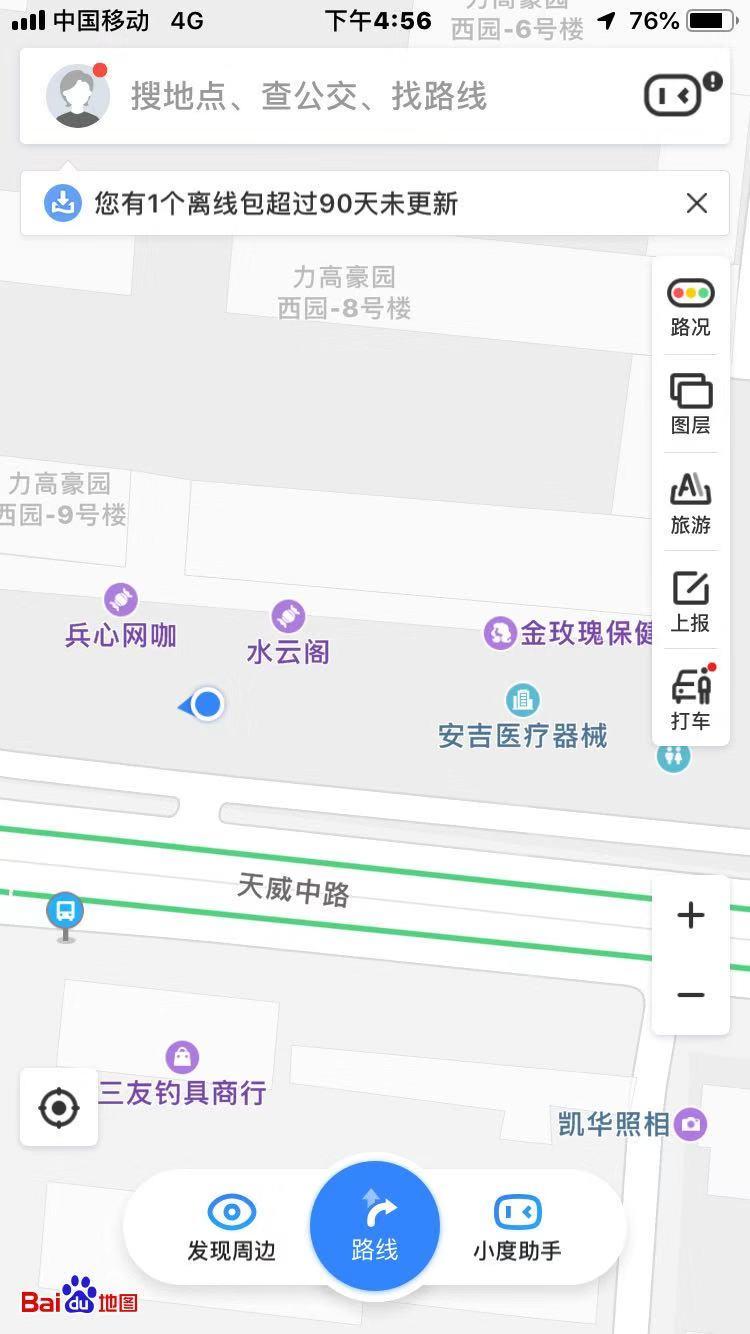Open the 旅游 travel option

tap(690, 502)
